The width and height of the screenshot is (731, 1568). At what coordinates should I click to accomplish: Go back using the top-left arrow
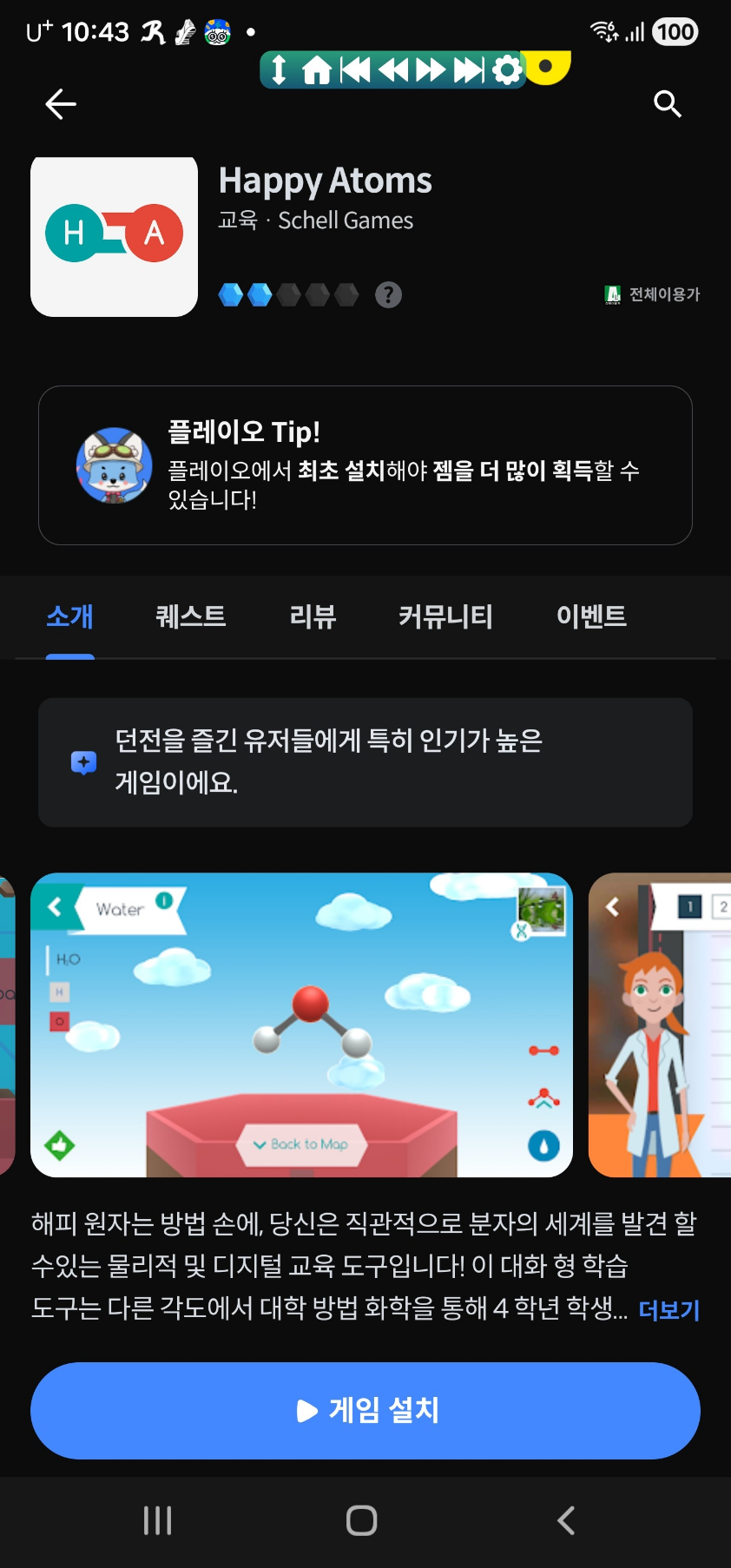click(61, 104)
